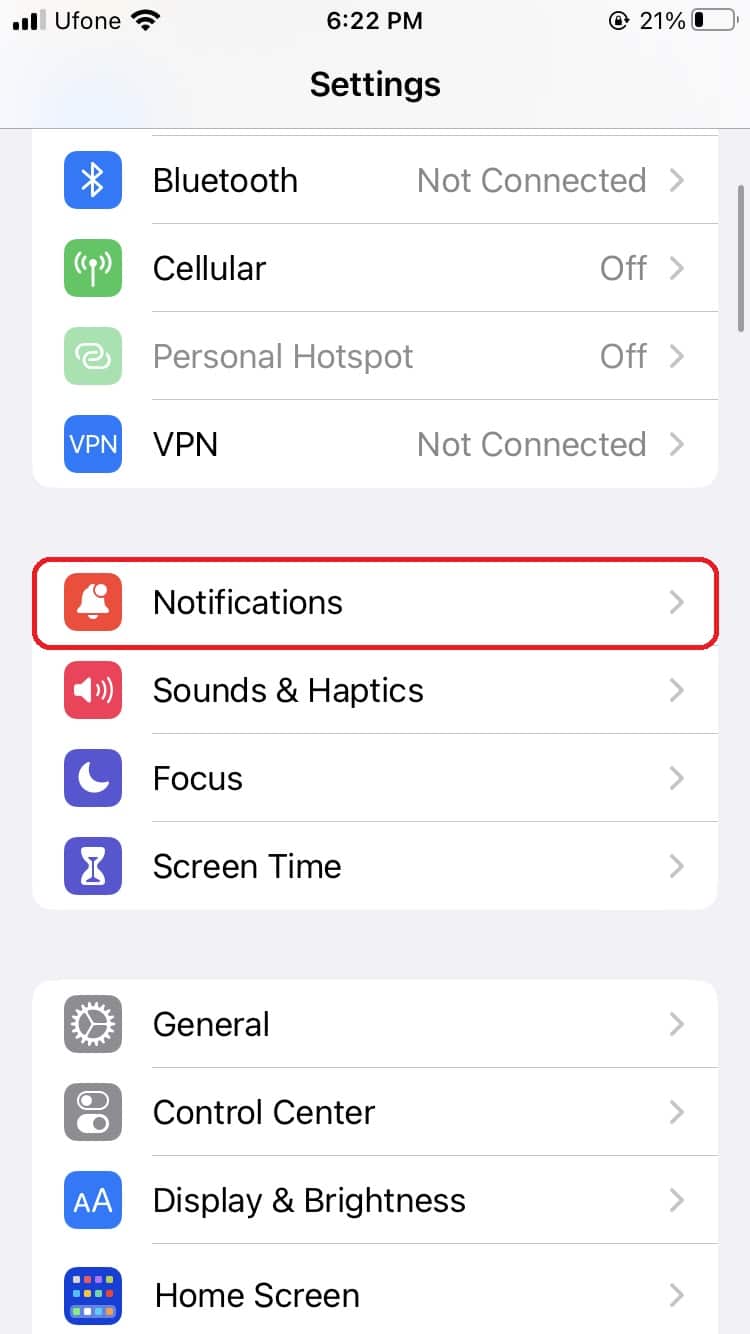Go to Control Center settings
750x1334 pixels.
[375, 1112]
